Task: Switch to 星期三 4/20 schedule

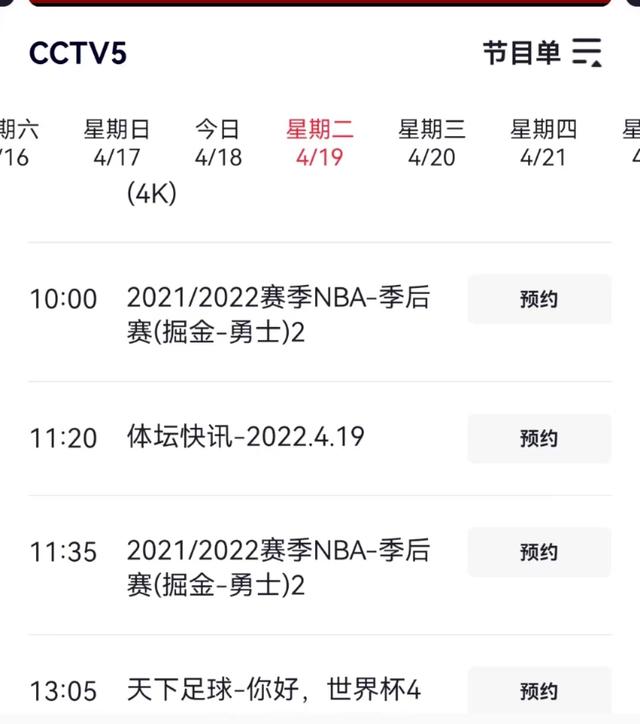Action: tap(432, 143)
